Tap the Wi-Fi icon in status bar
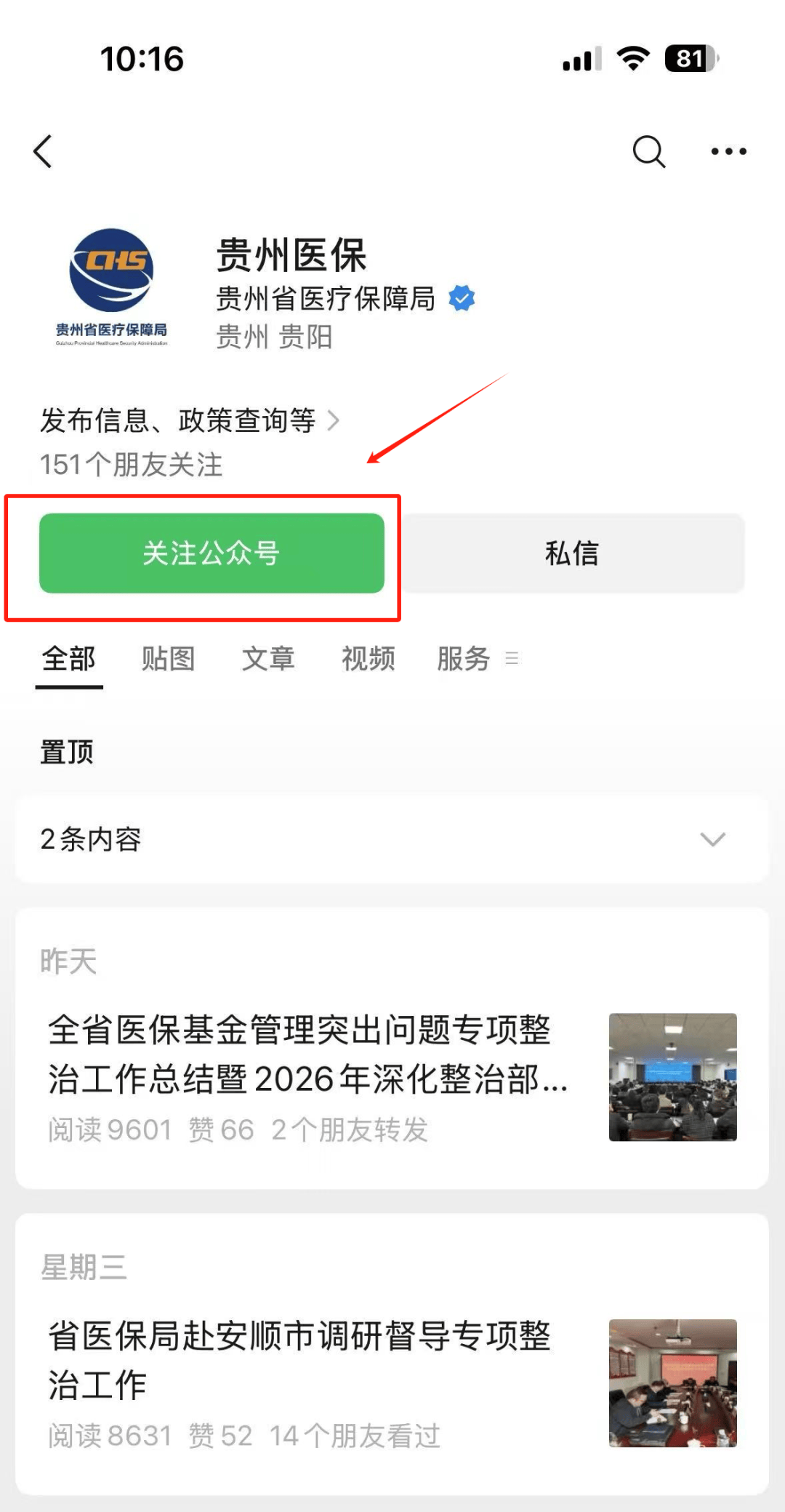785x1512 pixels. click(x=632, y=58)
